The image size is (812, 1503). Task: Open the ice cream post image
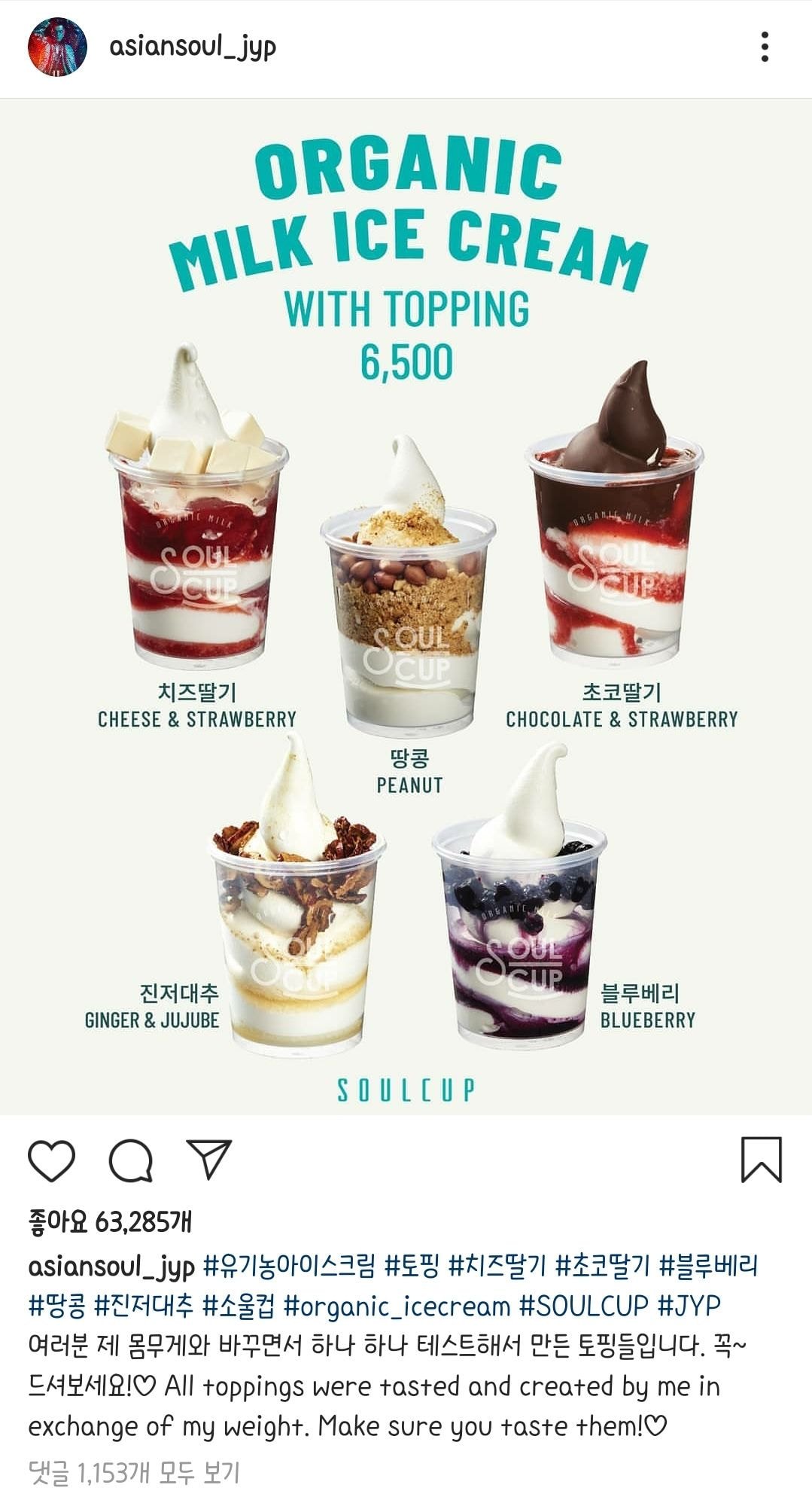tap(406, 606)
